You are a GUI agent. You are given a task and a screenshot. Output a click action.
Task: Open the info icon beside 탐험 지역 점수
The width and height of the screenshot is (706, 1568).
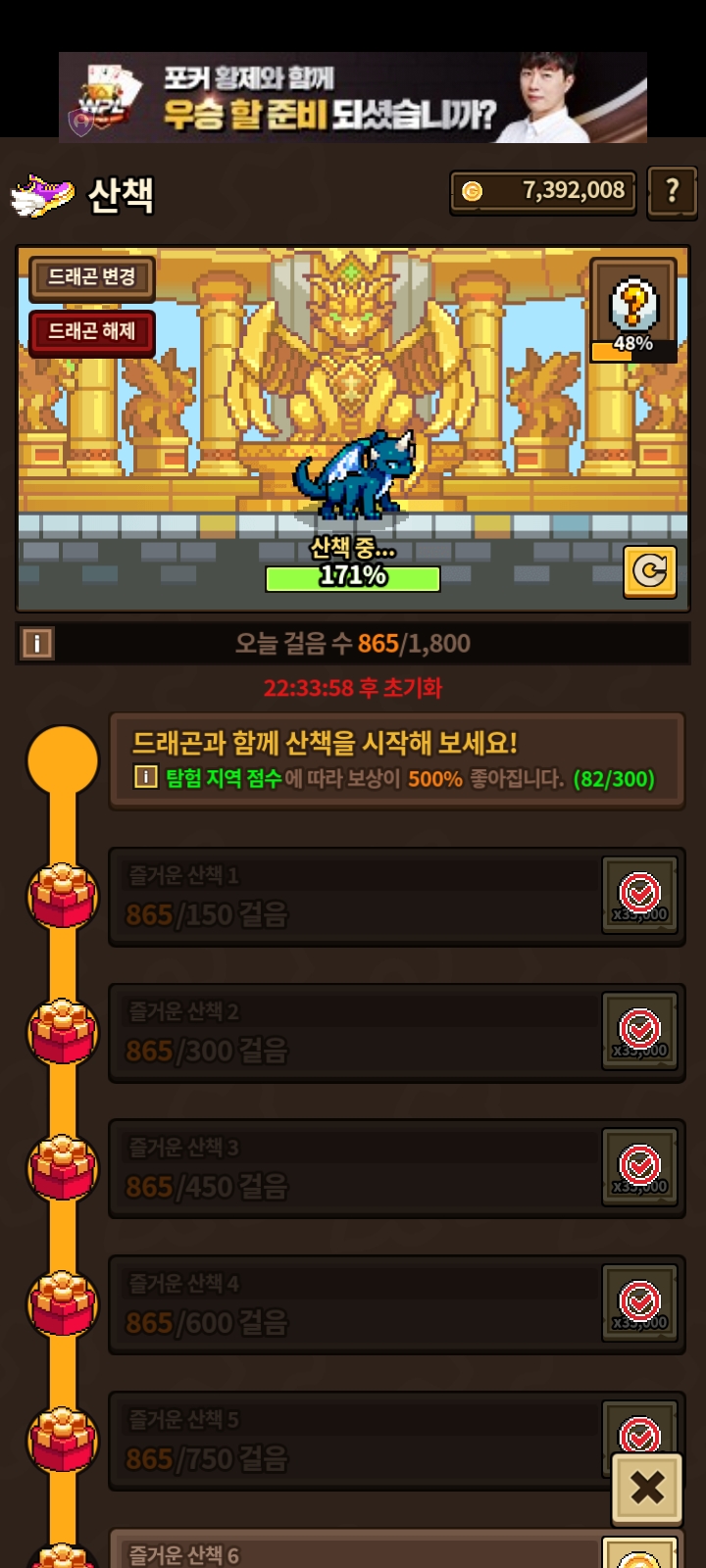tap(145, 778)
